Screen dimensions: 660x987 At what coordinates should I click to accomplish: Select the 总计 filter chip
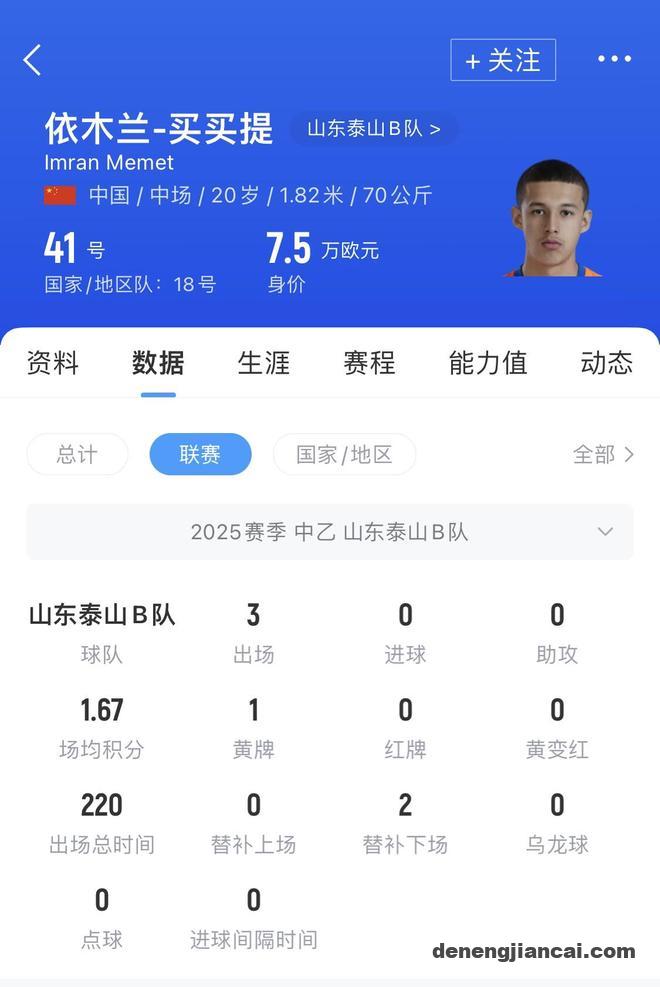click(77, 454)
